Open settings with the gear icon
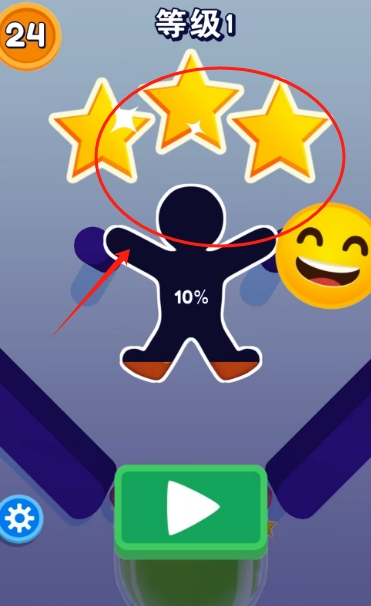Screen dimensions: 371x606 click(20, 519)
